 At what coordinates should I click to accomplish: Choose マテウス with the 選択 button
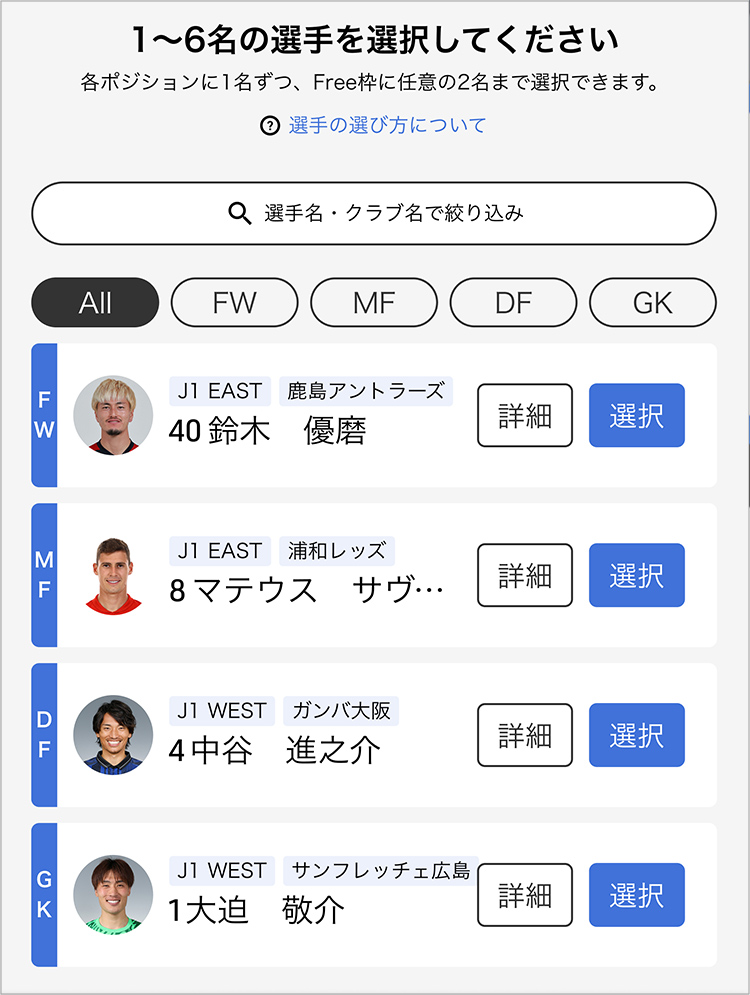point(636,575)
